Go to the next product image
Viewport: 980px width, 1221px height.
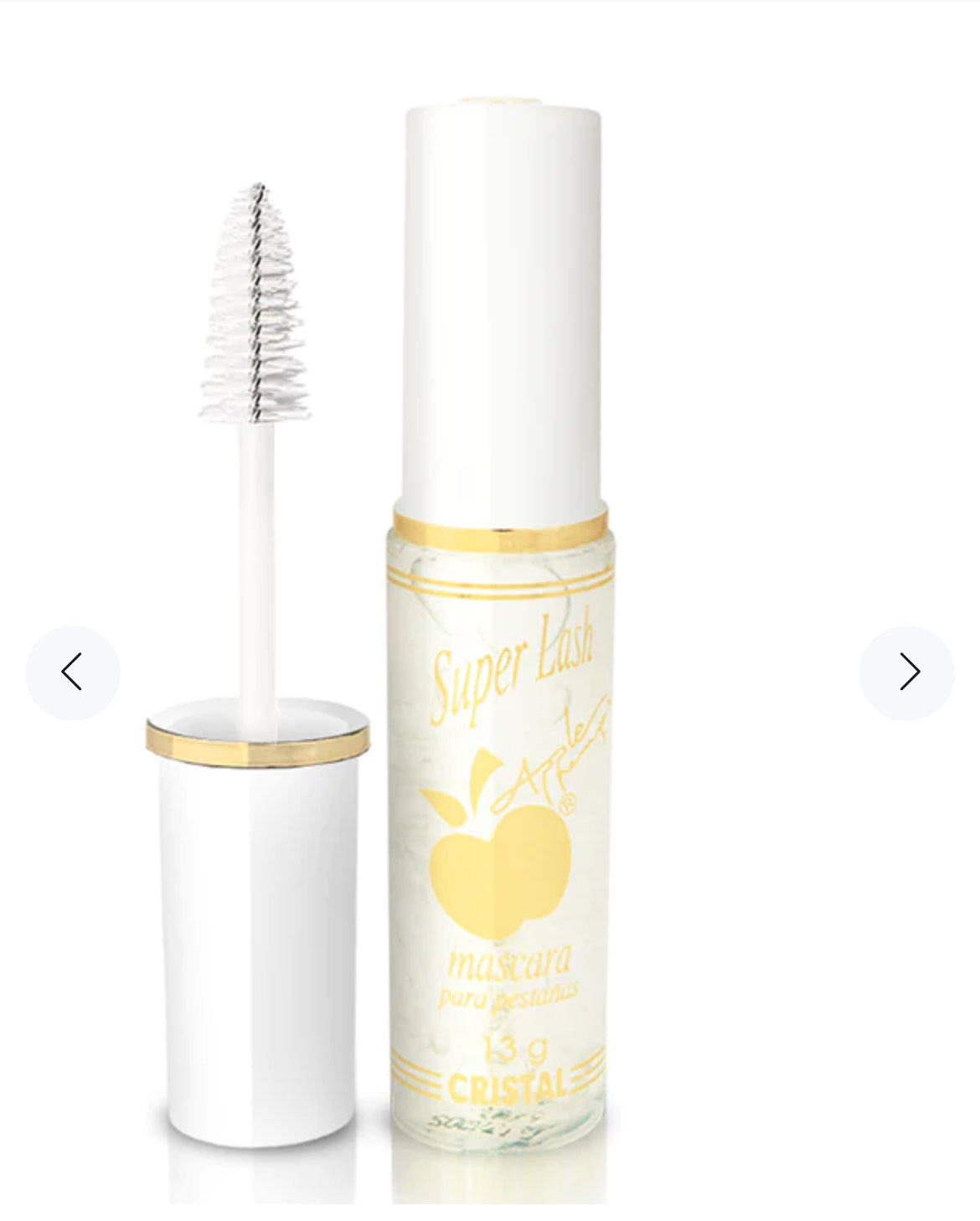click(906, 672)
